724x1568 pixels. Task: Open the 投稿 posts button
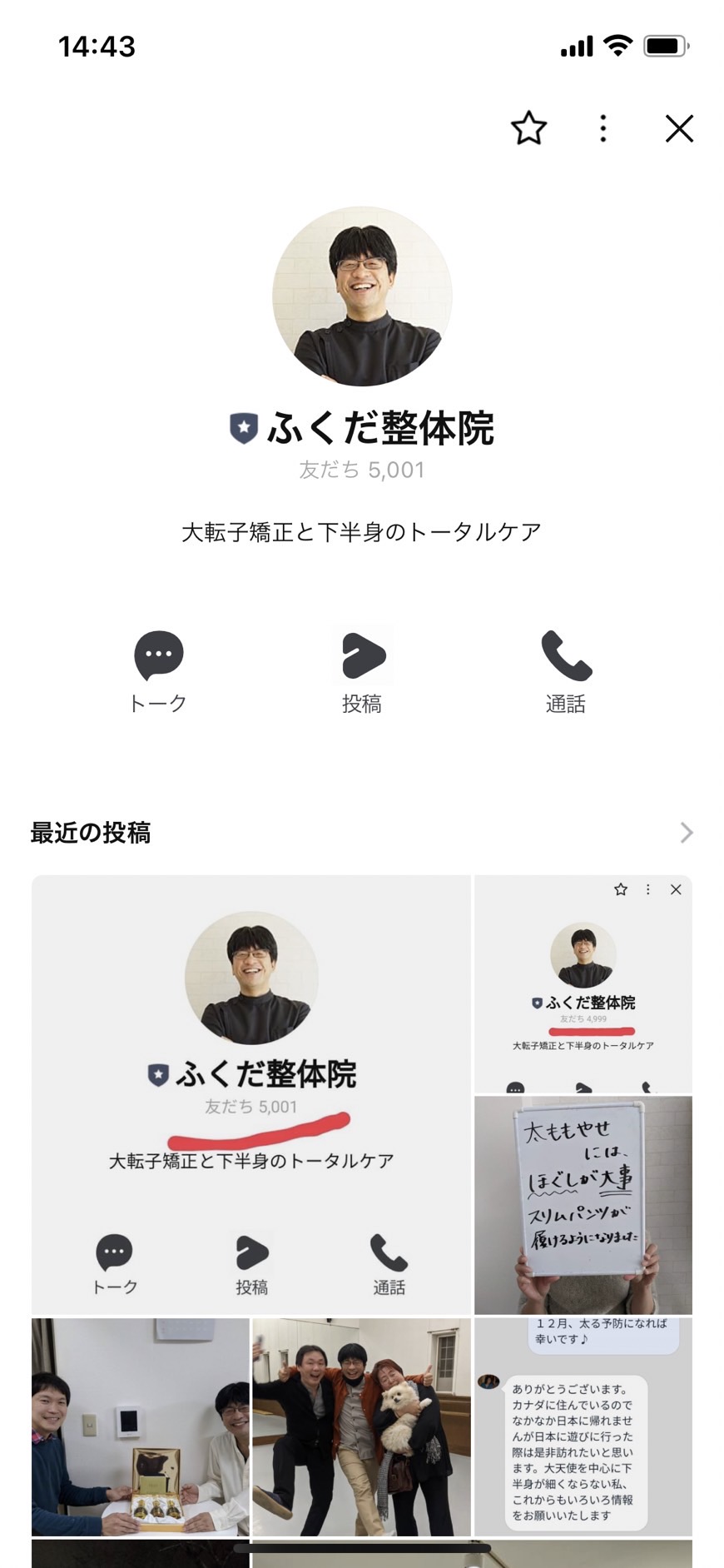click(x=362, y=672)
